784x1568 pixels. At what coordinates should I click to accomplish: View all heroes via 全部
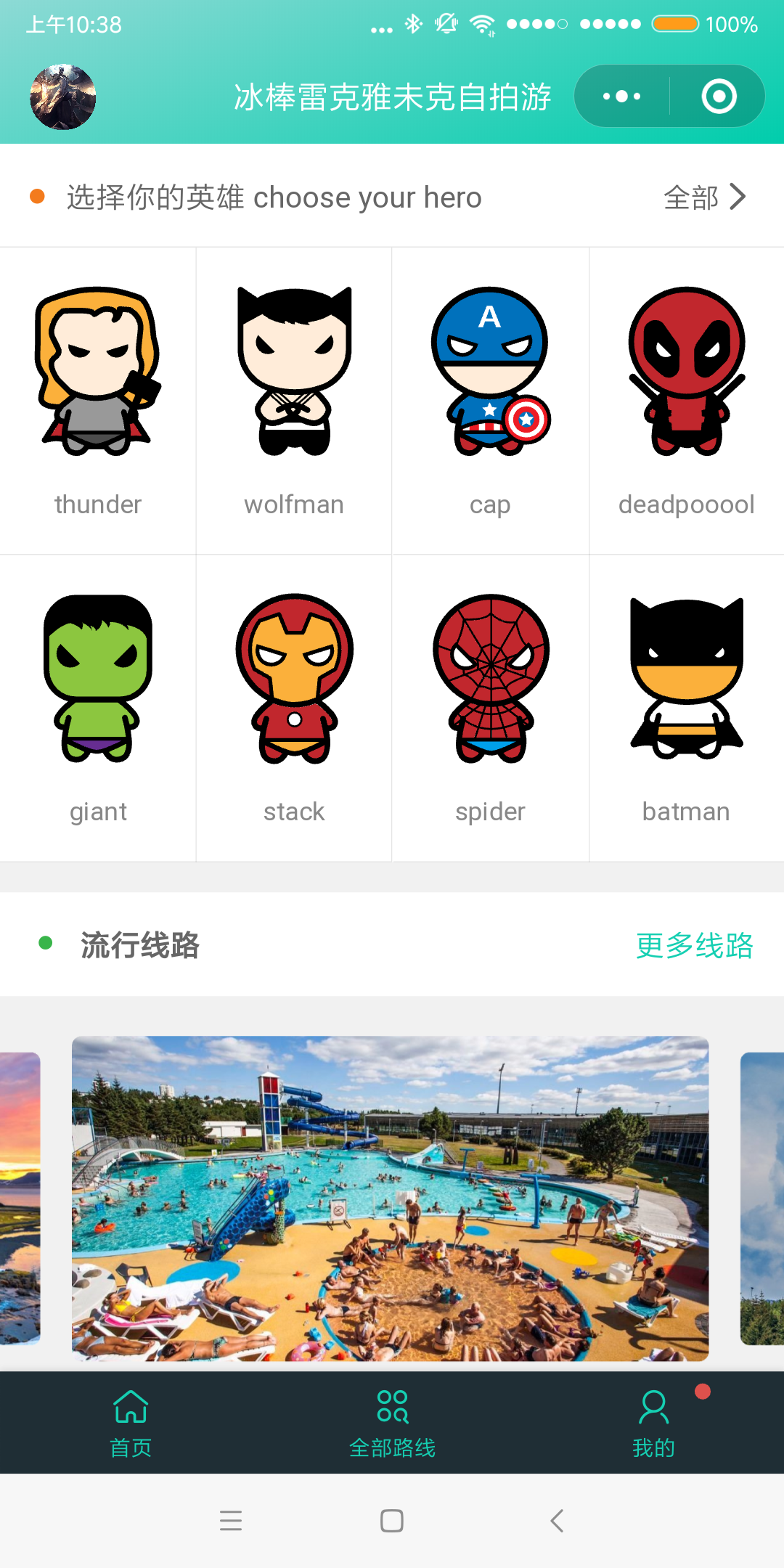(x=705, y=197)
